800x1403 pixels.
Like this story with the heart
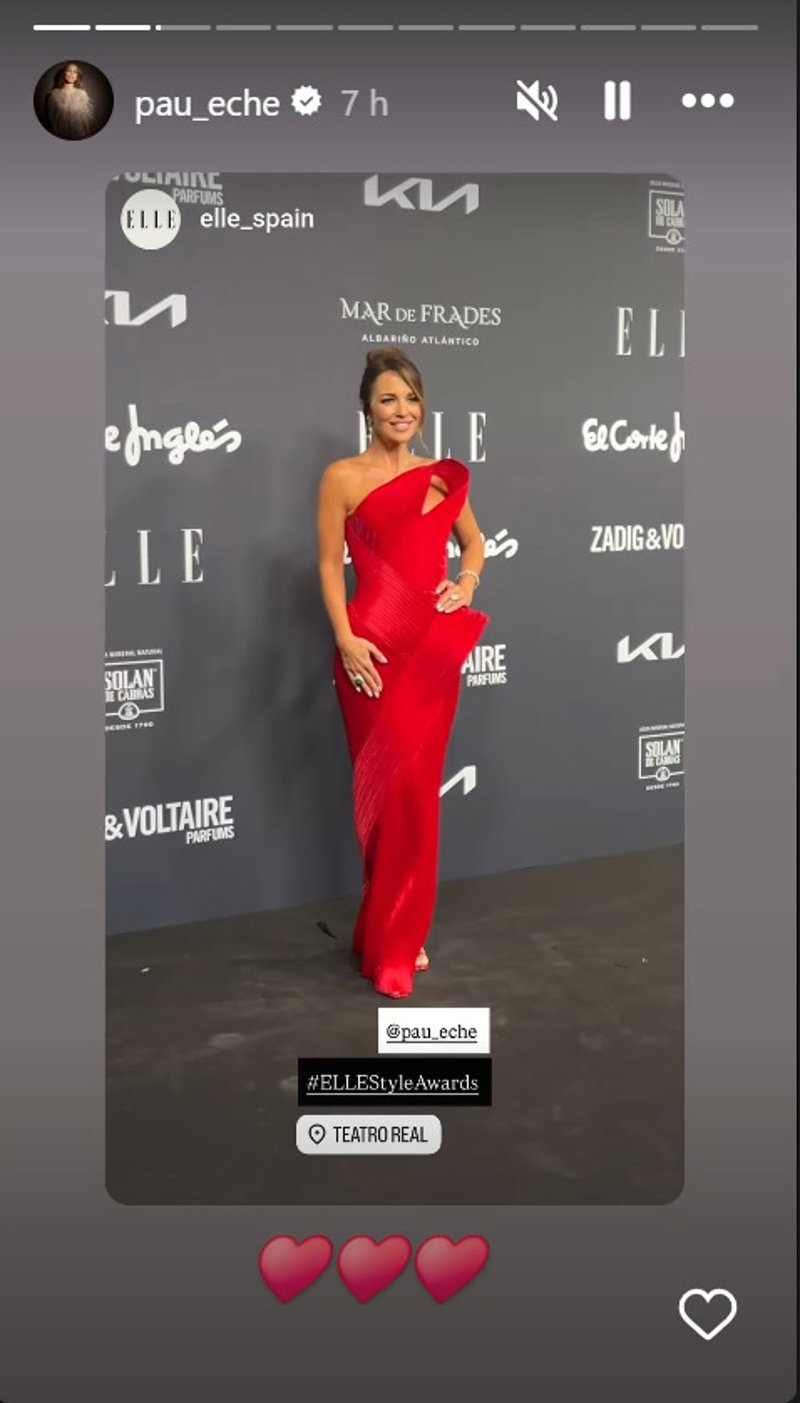coord(707,1313)
